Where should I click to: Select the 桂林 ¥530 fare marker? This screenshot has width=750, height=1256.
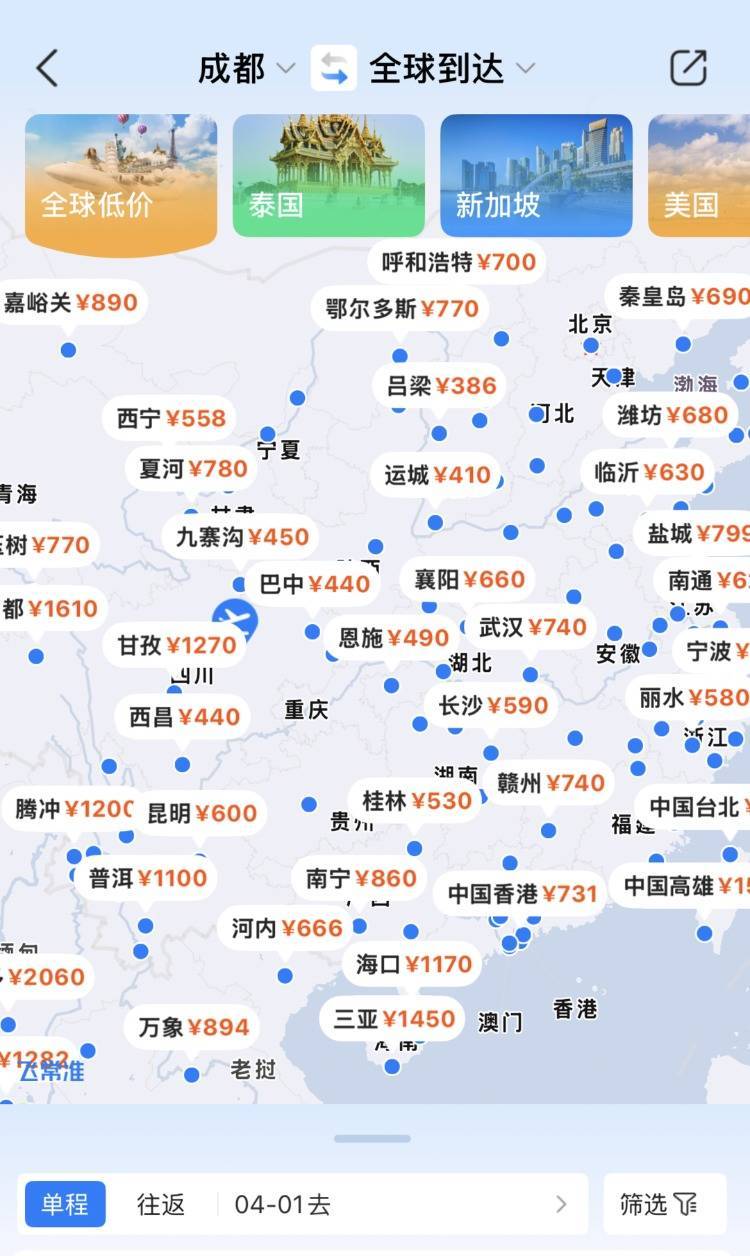click(x=416, y=801)
